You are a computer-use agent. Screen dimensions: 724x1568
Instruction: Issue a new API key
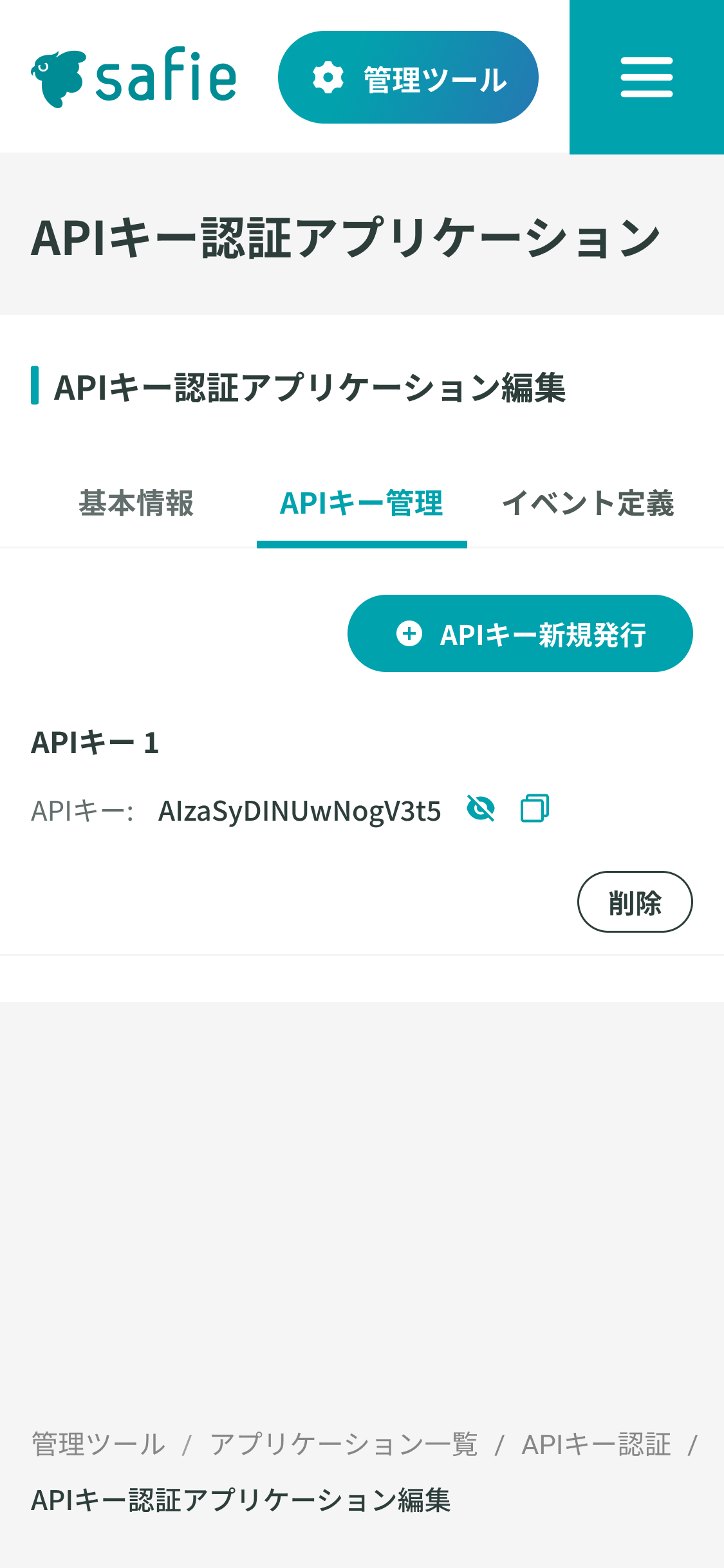(520, 634)
